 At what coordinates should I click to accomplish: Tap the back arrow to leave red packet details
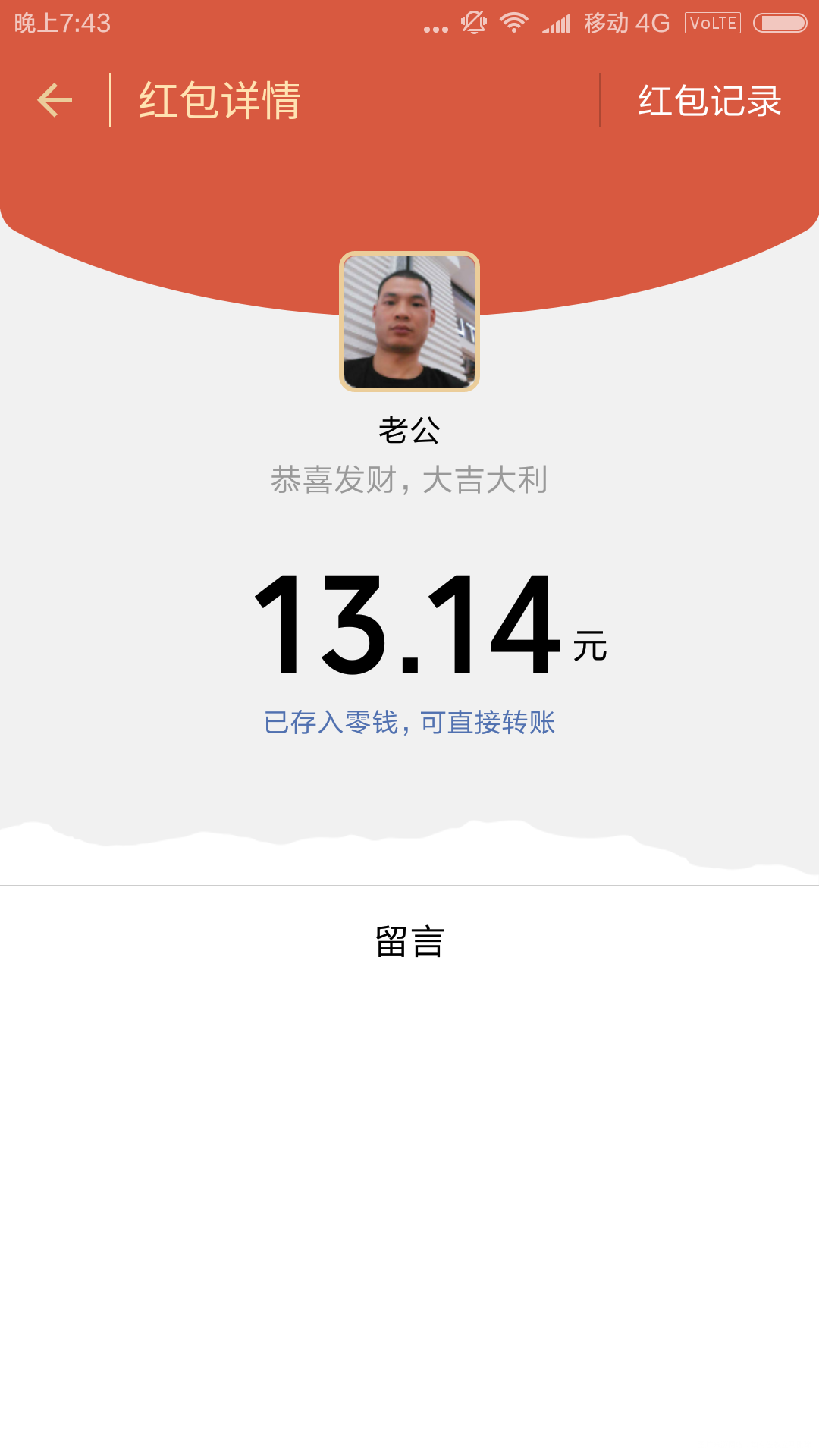click(x=55, y=101)
